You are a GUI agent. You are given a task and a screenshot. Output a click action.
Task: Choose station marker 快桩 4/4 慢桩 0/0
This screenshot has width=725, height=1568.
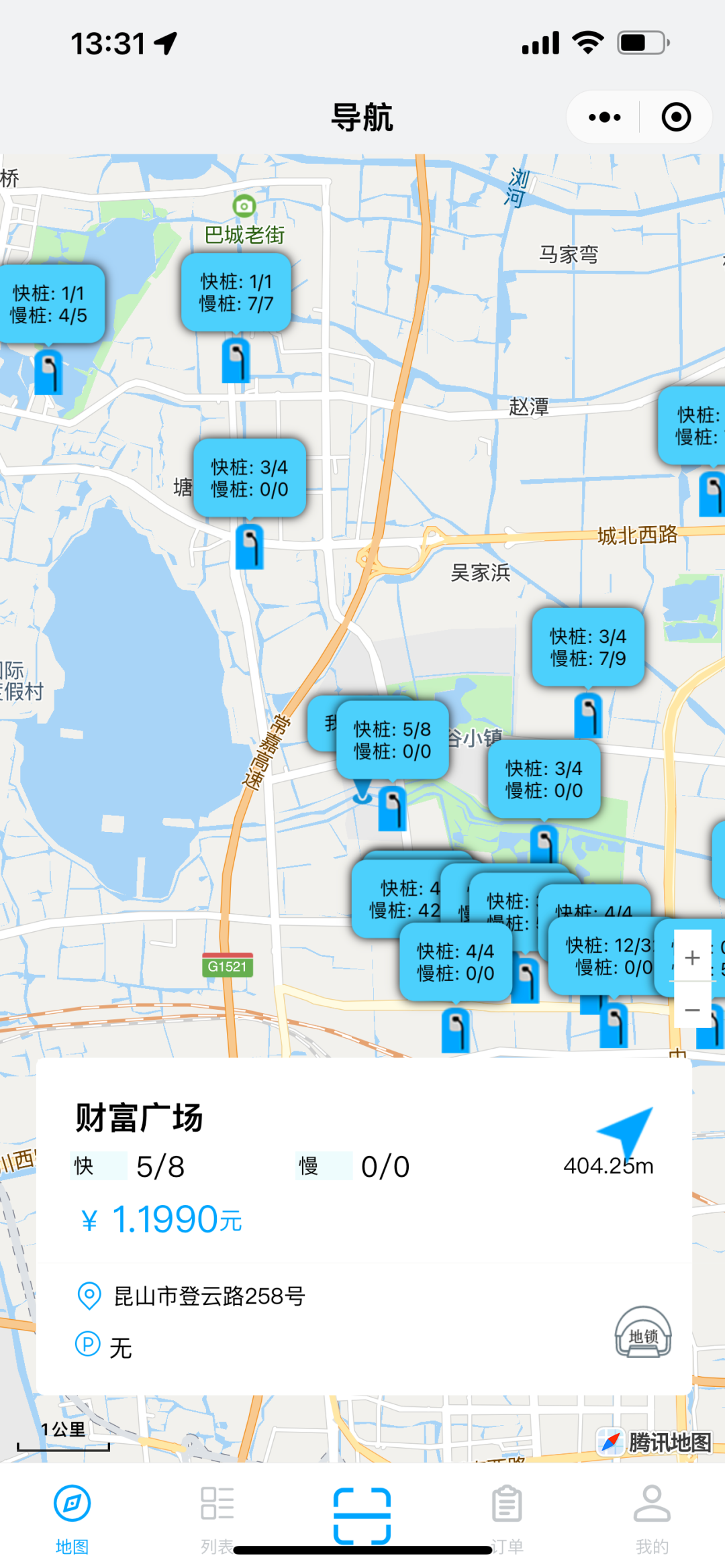point(455,962)
